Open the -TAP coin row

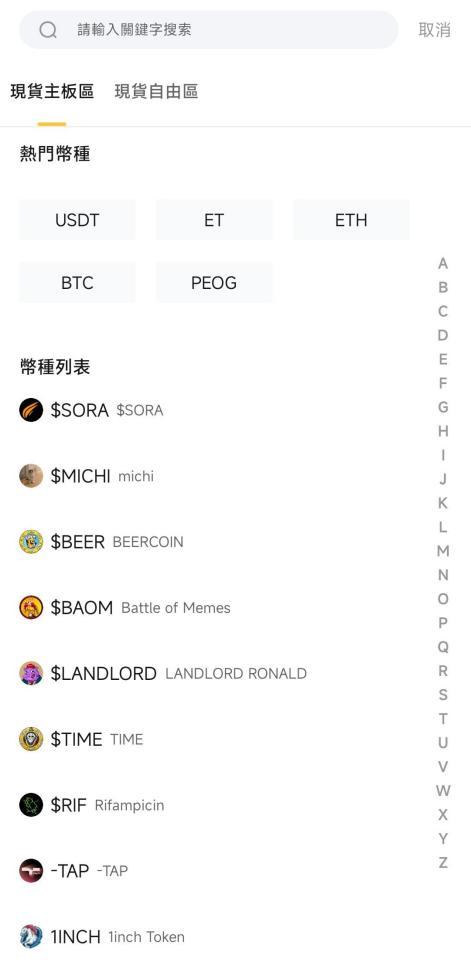pyautogui.click(x=212, y=870)
